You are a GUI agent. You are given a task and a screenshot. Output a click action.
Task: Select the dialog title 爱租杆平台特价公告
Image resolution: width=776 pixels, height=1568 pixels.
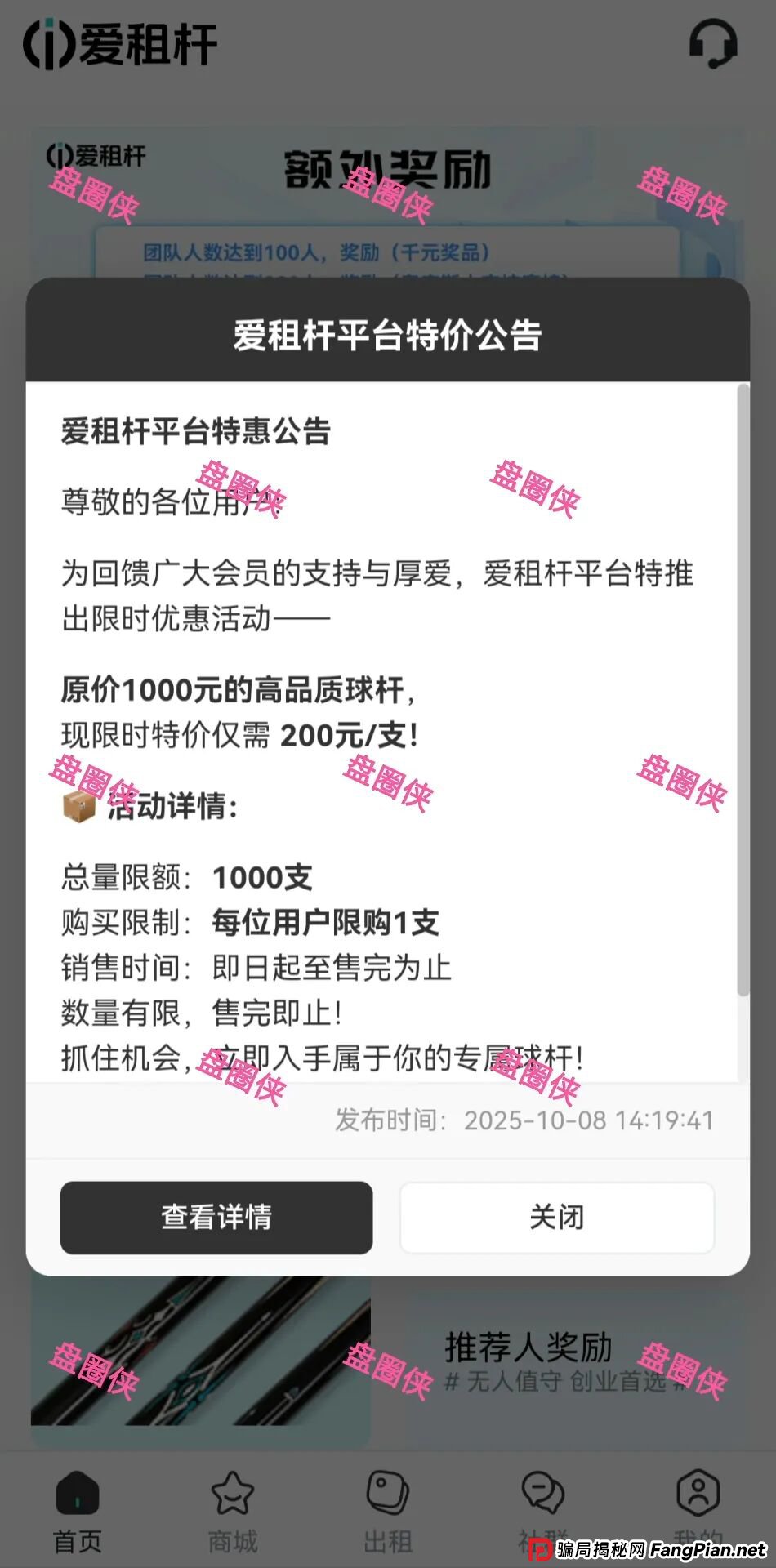pyautogui.click(x=387, y=332)
